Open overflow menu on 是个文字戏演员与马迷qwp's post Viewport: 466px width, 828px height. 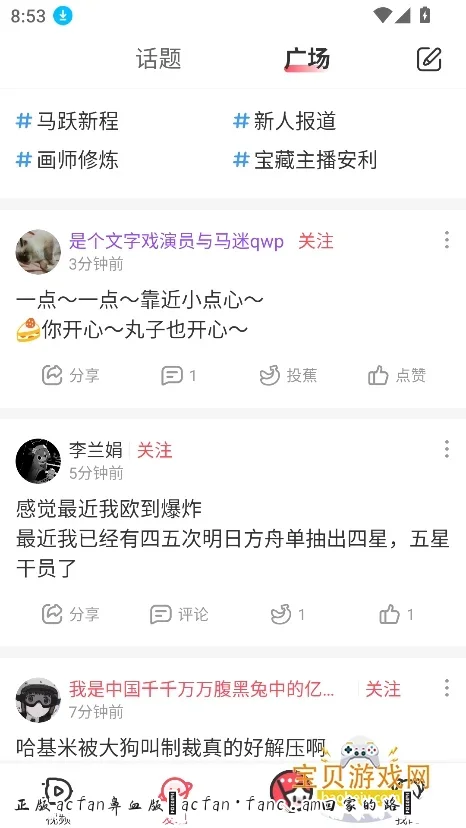click(x=446, y=240)
